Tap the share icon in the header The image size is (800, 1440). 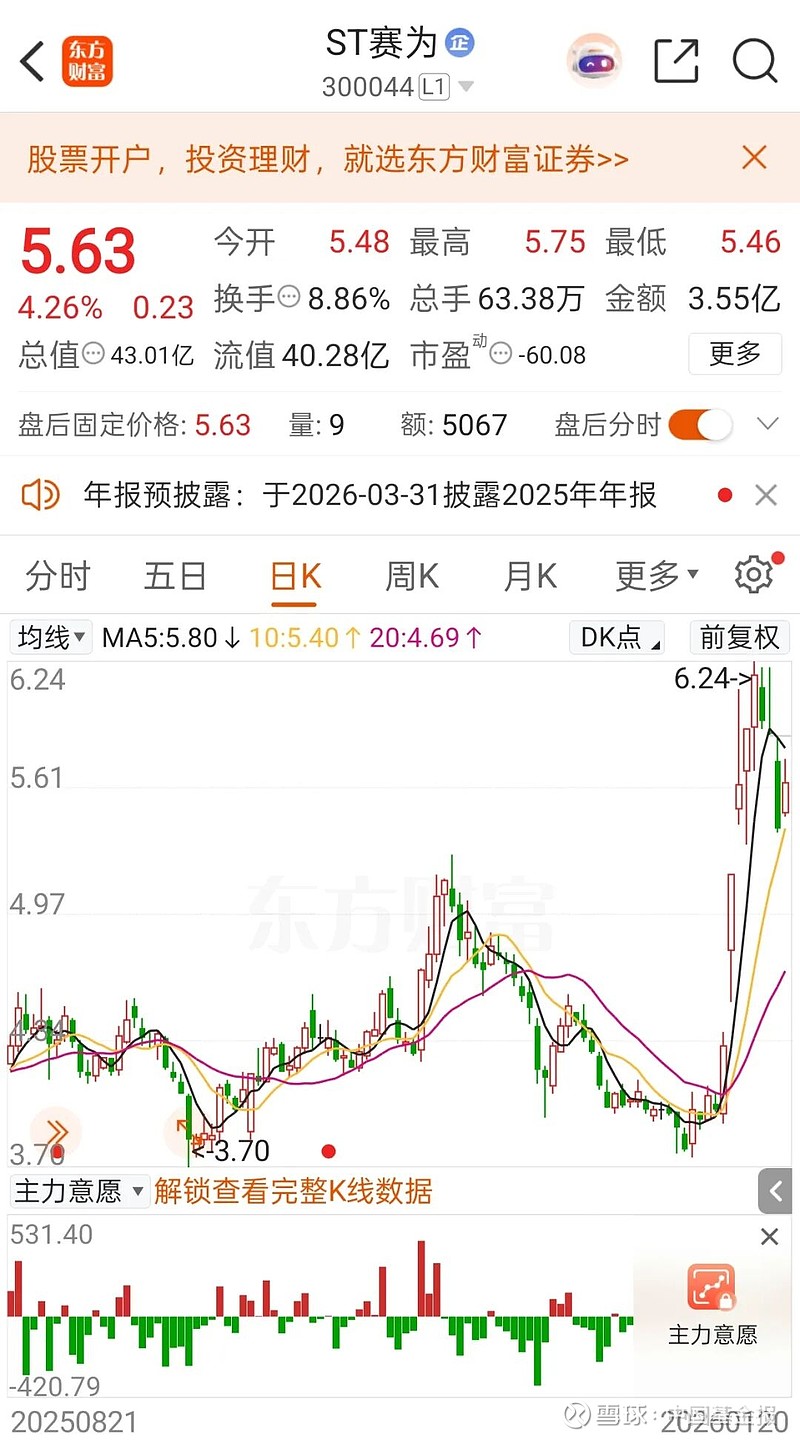click(x=675, y=61)
